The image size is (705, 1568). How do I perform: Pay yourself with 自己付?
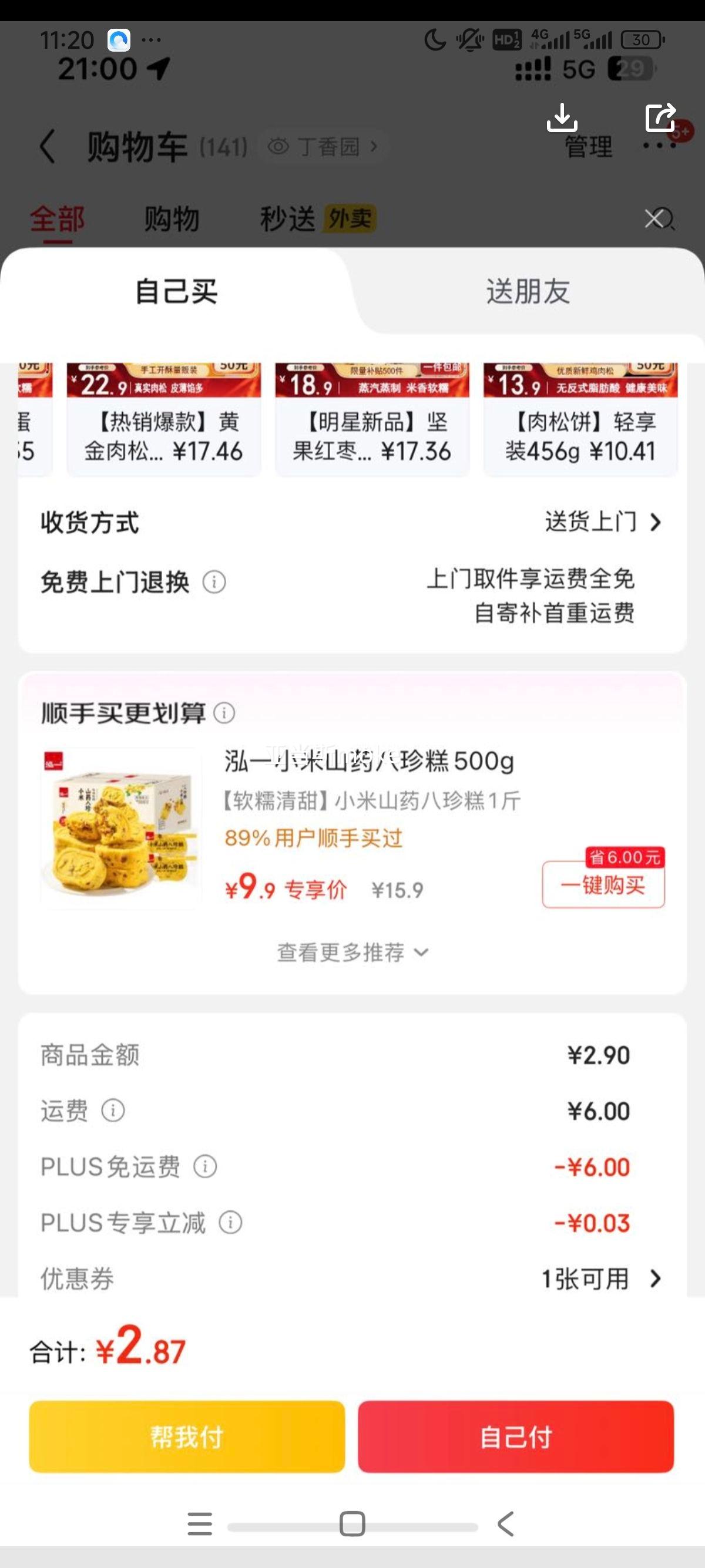click(516, 1436)
